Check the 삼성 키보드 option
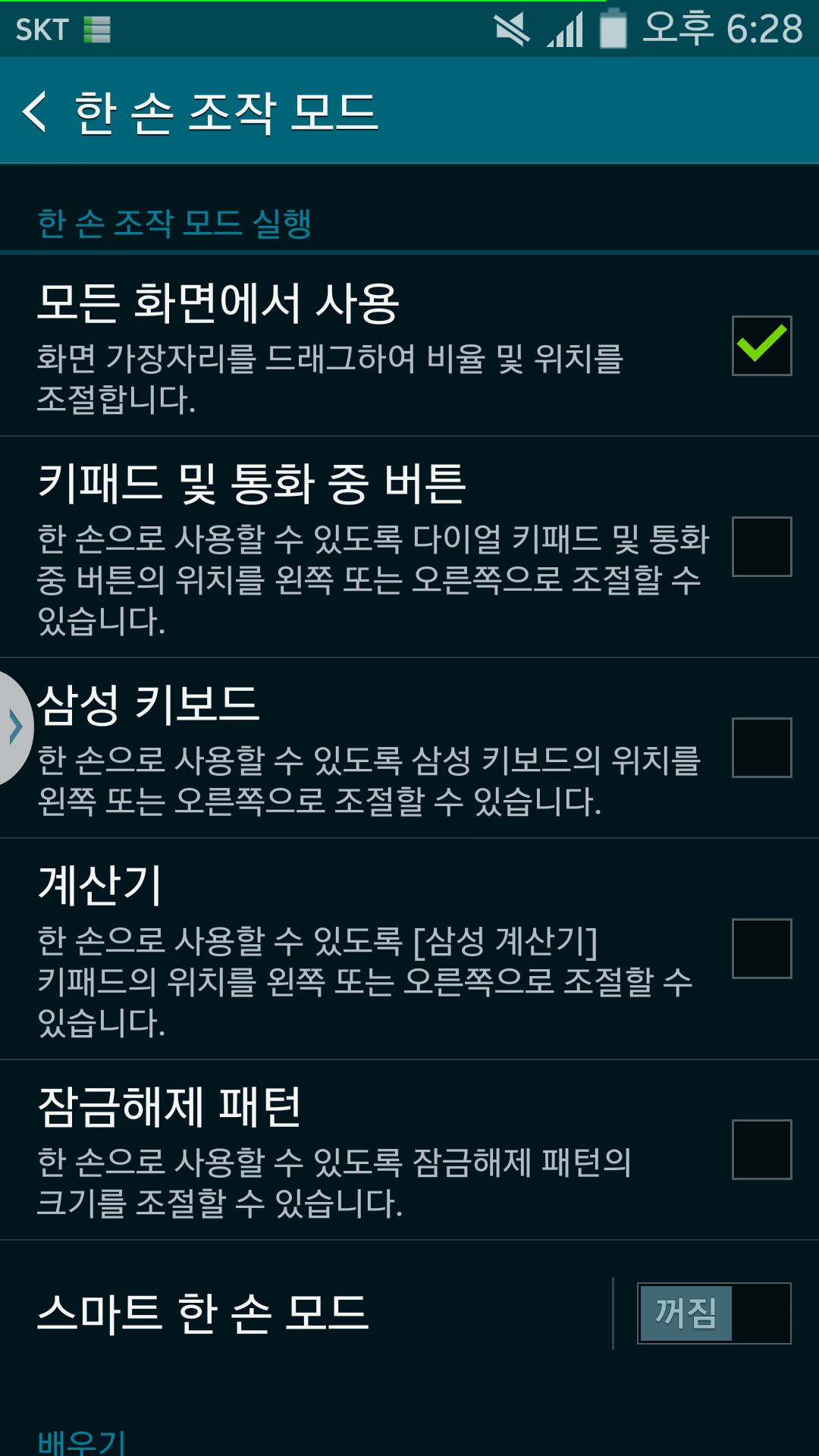This screenshot has width=819, height=1456. [x=761, y=748]
